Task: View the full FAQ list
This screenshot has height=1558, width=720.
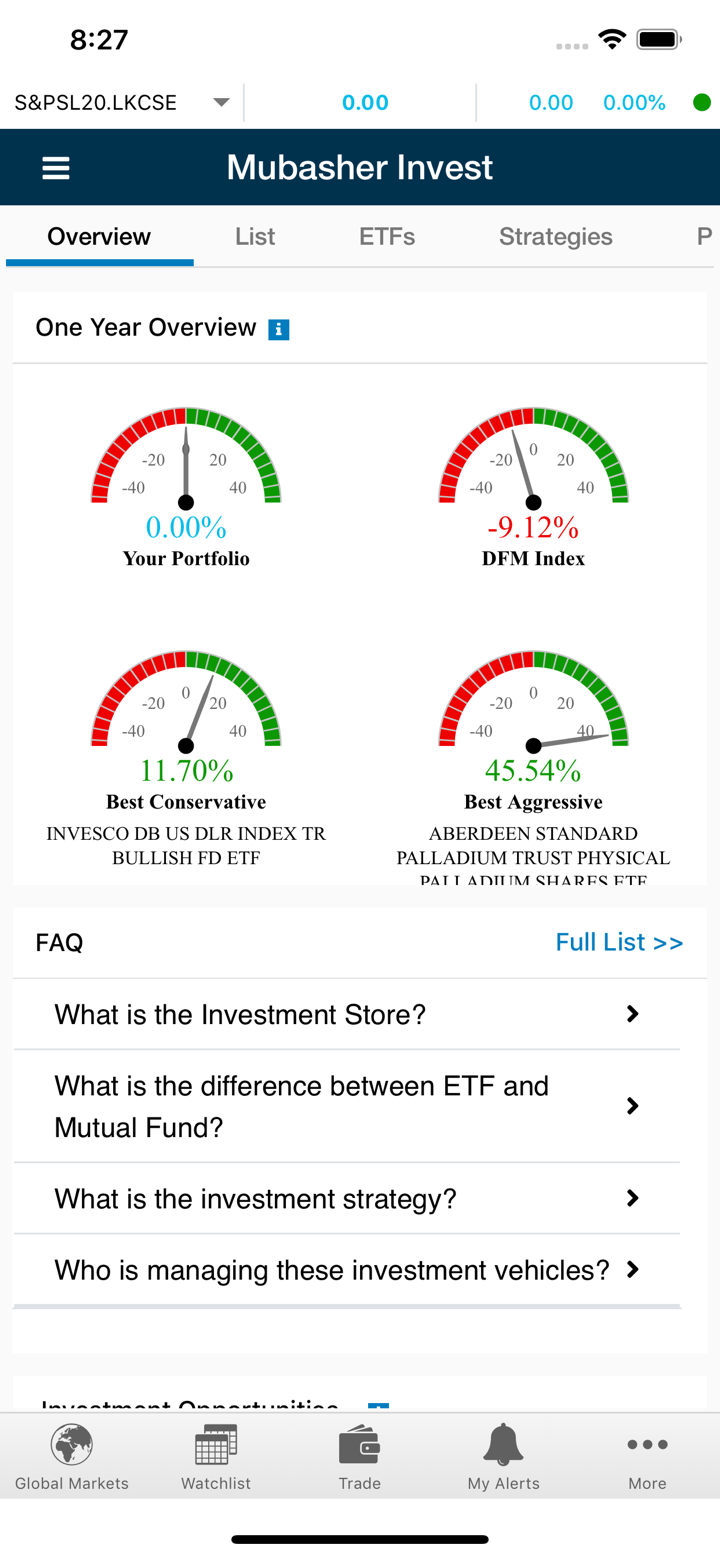Action: click(619, 943)
